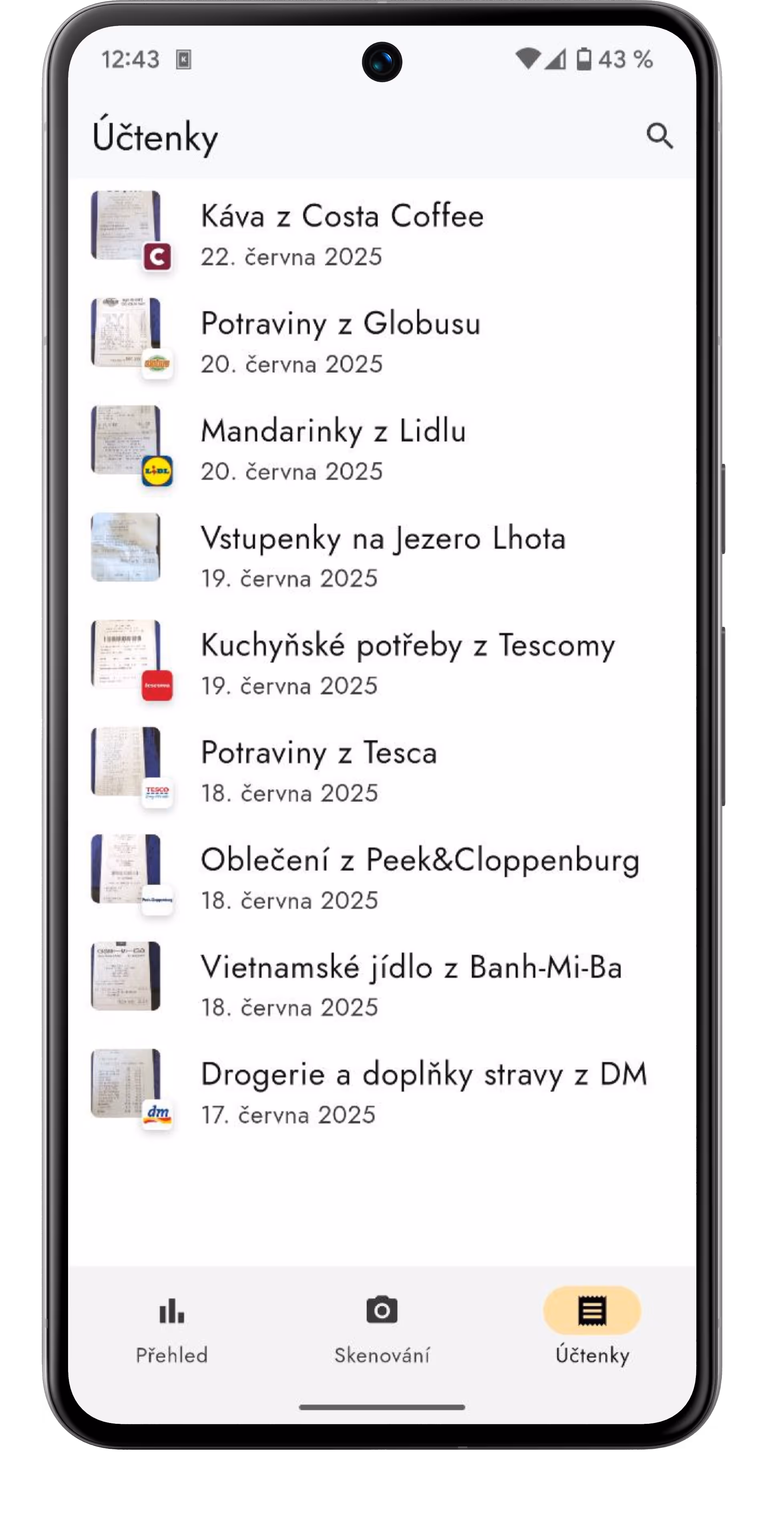View the Vstupenky na Jezero Lhota receipt
Image resolution: width=784 pixels, height=1538 pixels.
click(382, 555)
